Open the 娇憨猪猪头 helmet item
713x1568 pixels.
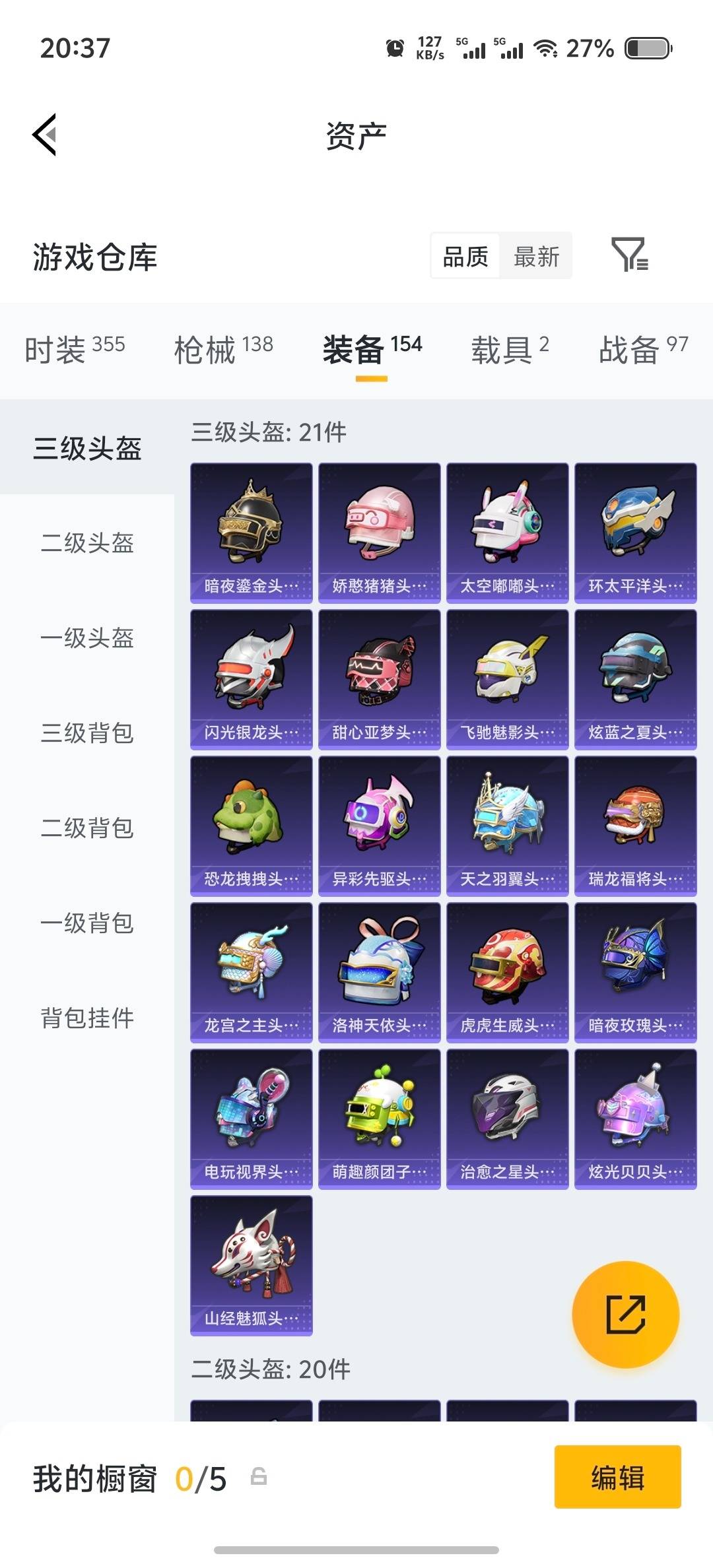pos(378,531)
